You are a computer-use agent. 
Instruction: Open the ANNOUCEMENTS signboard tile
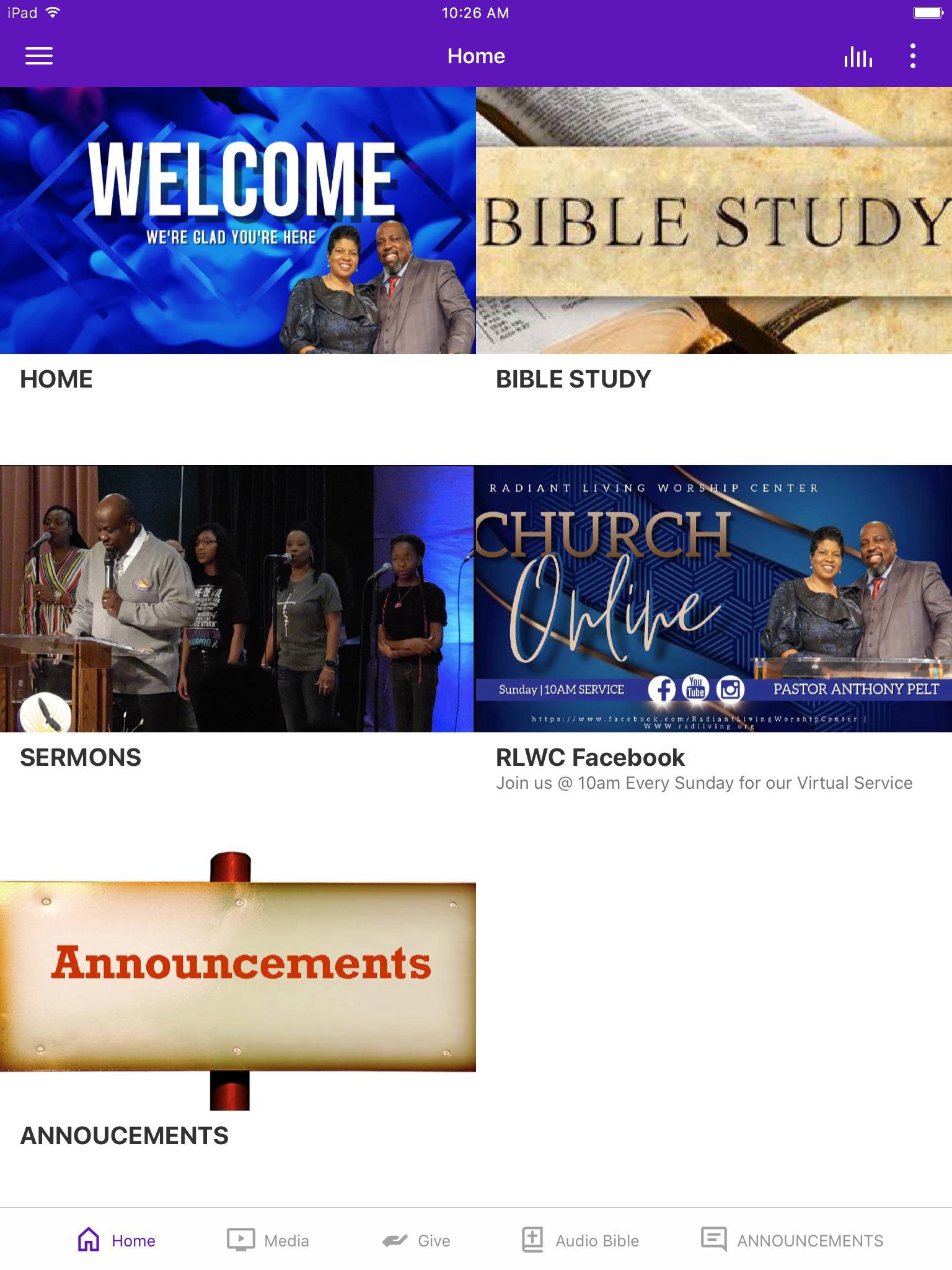tap(237, 980)
